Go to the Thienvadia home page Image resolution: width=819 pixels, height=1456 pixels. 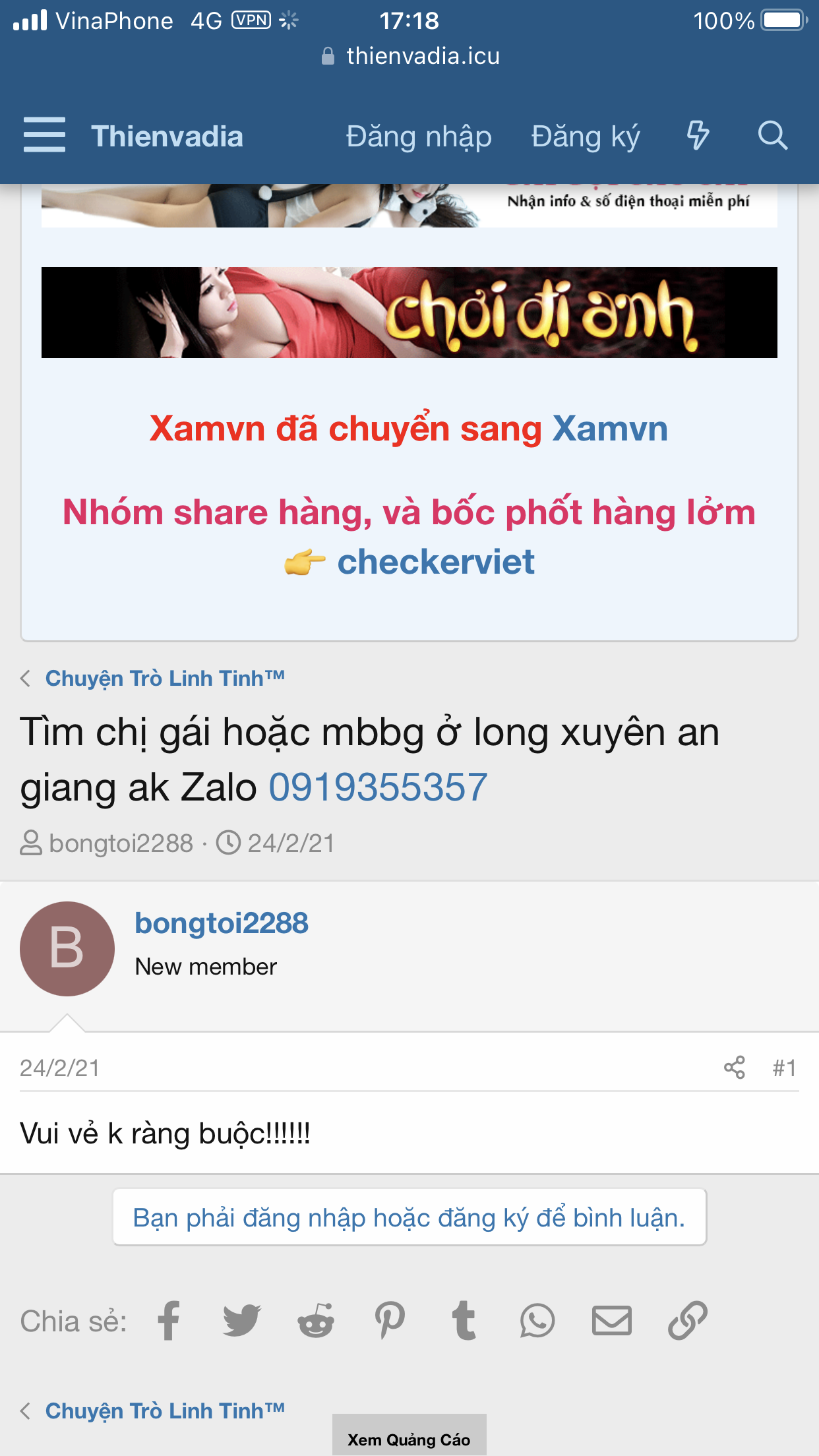167,136
